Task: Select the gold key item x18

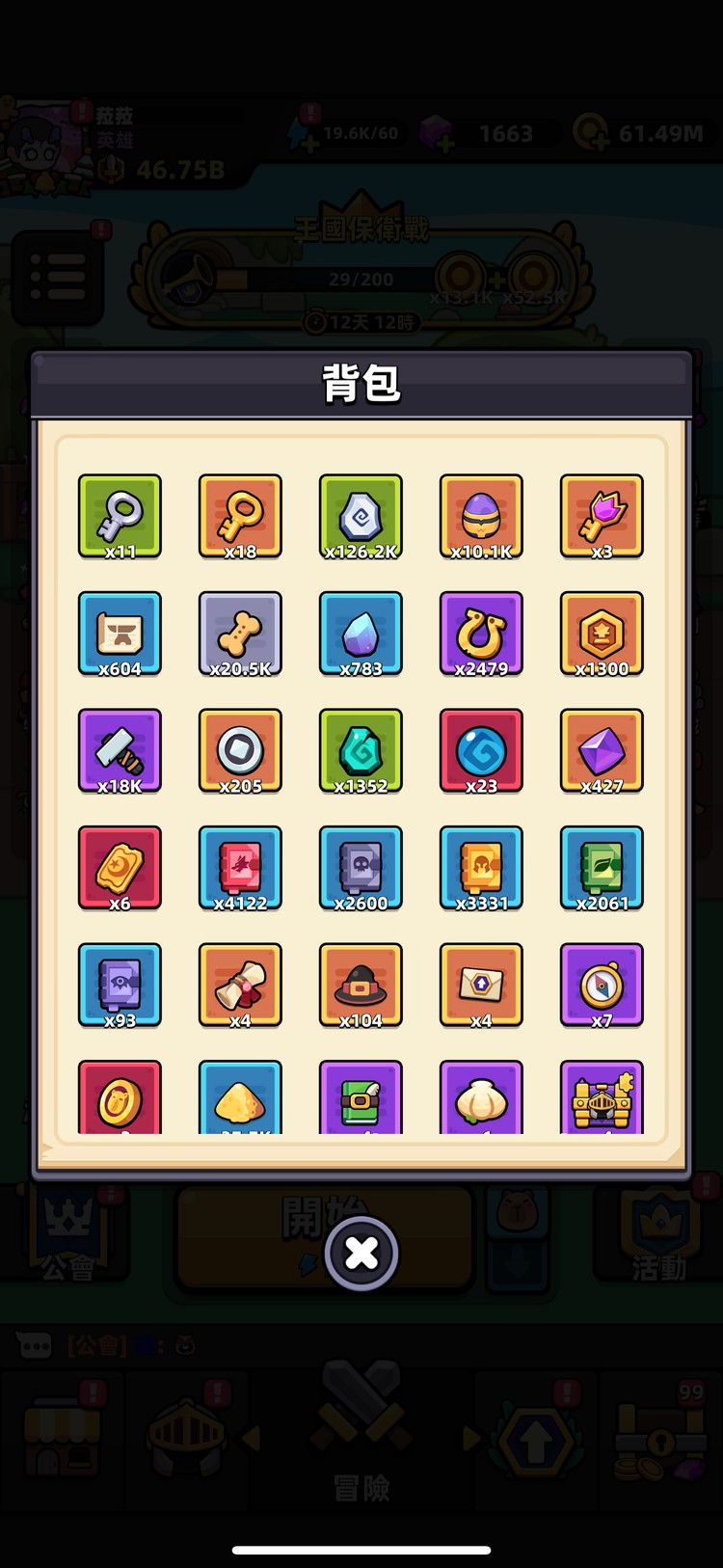Action: point(240,515)
